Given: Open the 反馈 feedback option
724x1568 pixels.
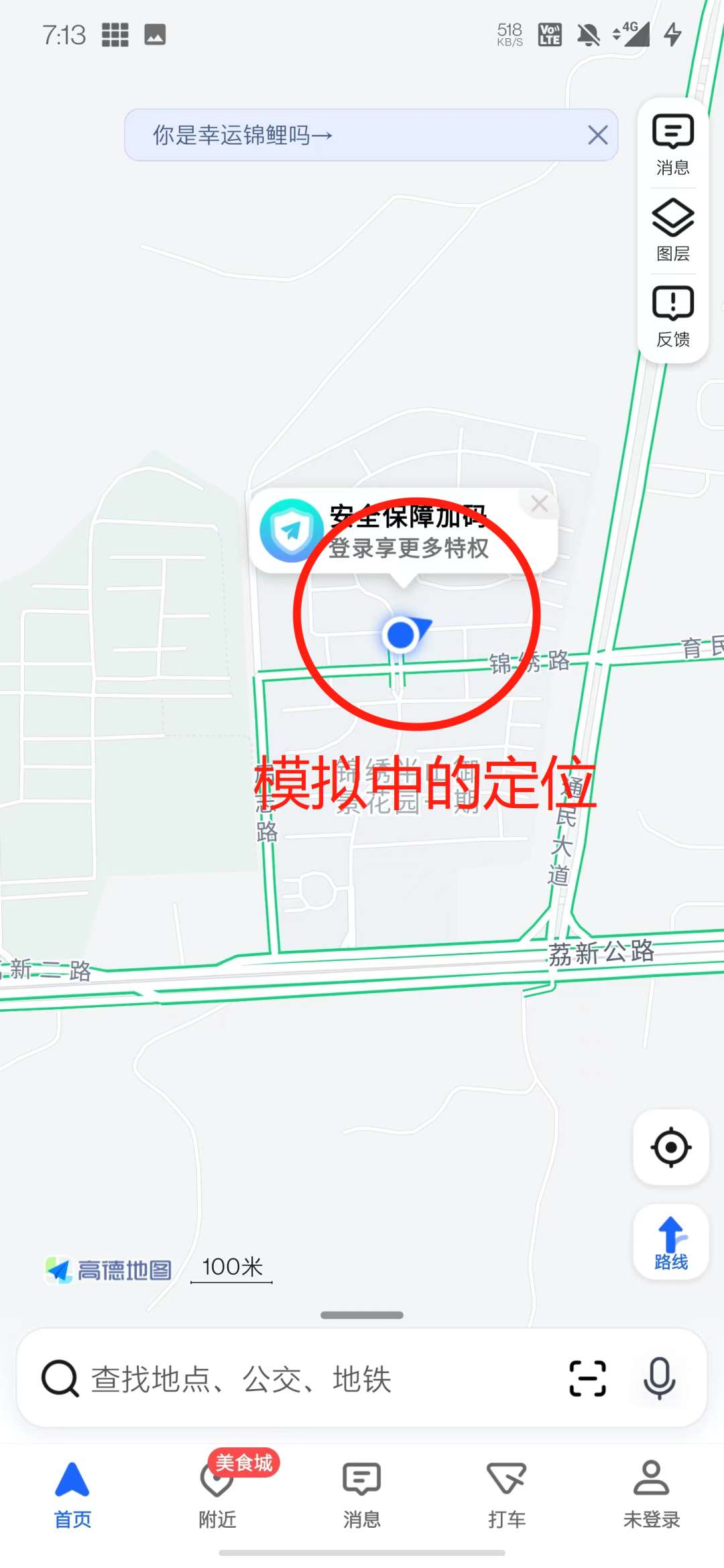Looking at the screenshot, I should pyautogui.click(x=672, y=316).
